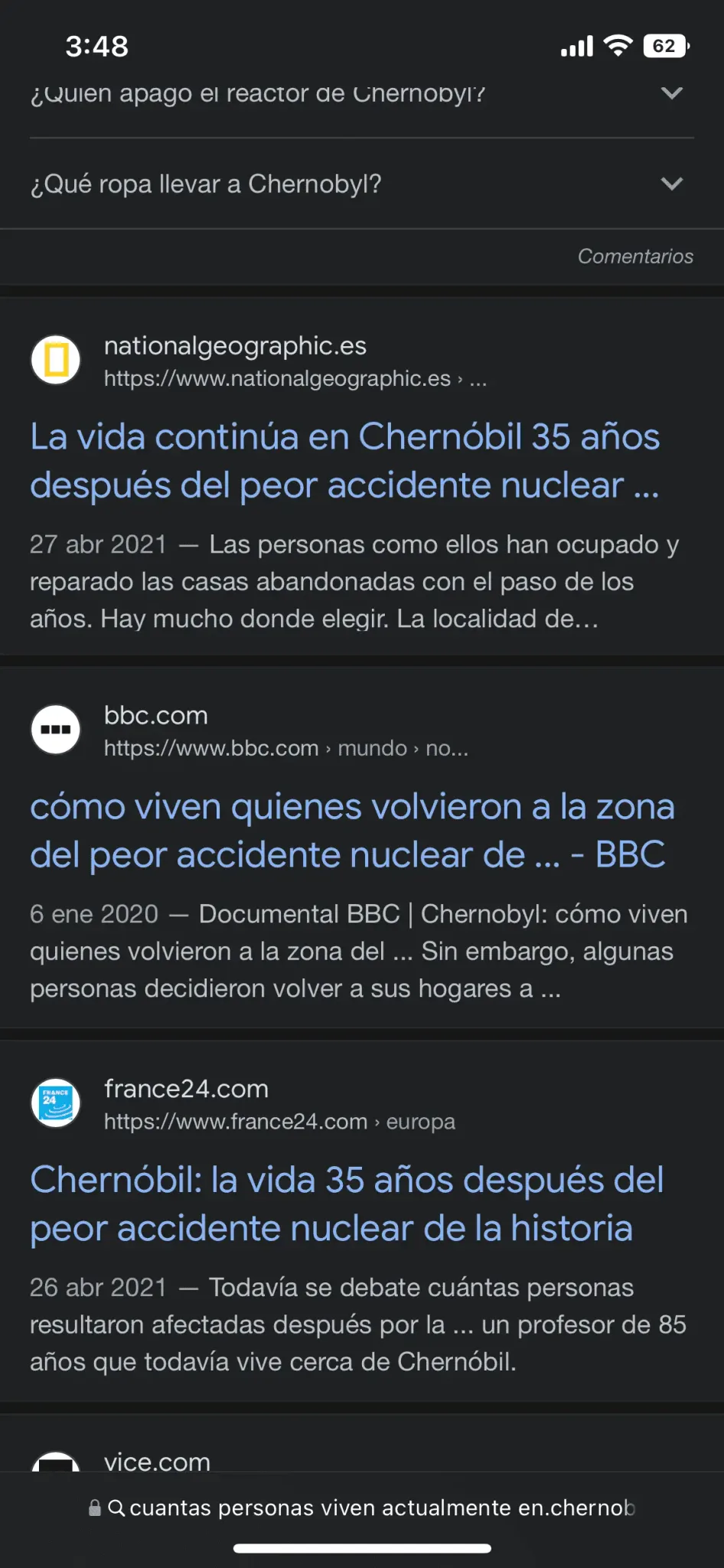Visit the nationalgeographic.es site header
724x1568 pixels.
(x=259, y=361)
